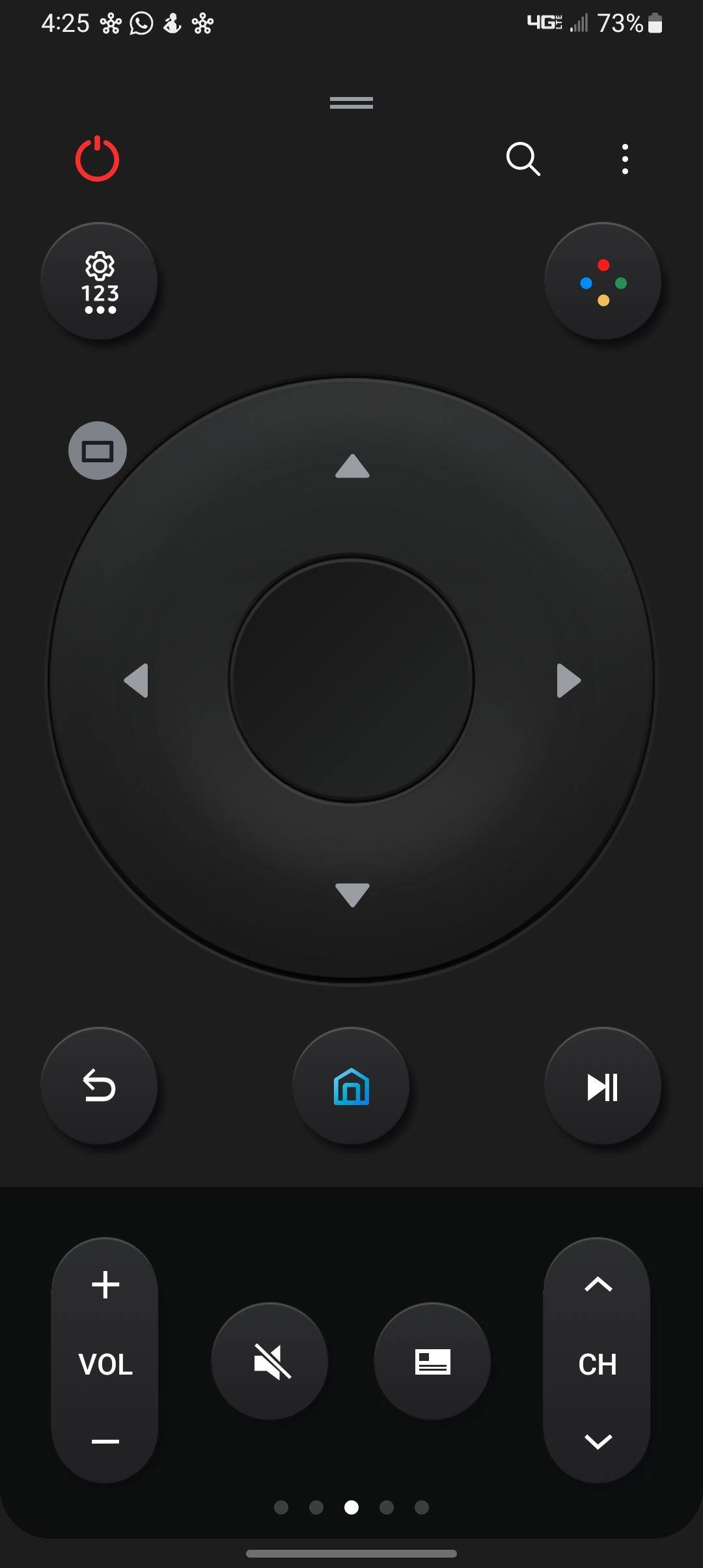Tap the red power button
This screenshot has width=703, height=1568.
click(x=98, y=159)
